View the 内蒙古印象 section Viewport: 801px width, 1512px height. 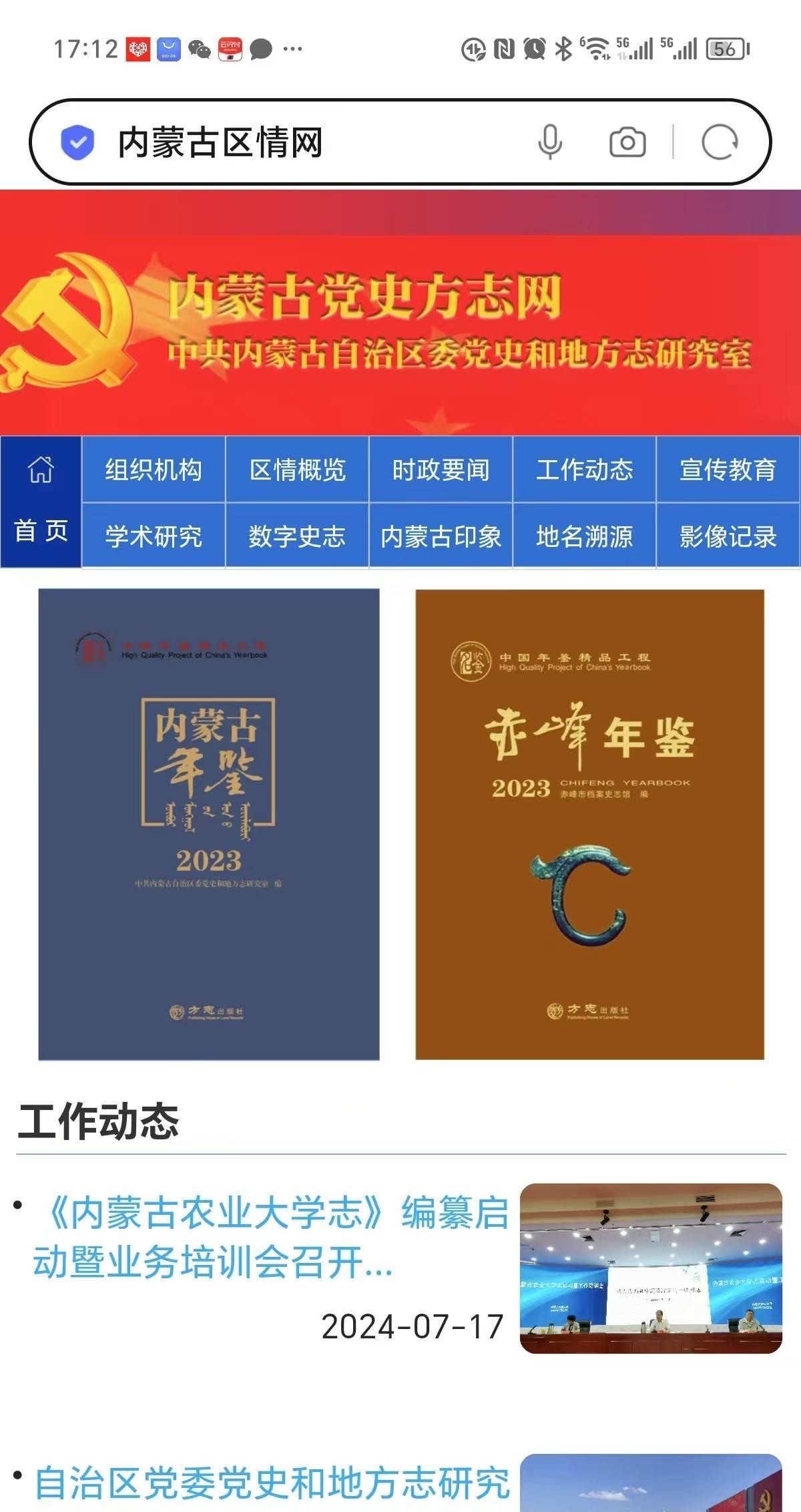click(x=441, y=536)
